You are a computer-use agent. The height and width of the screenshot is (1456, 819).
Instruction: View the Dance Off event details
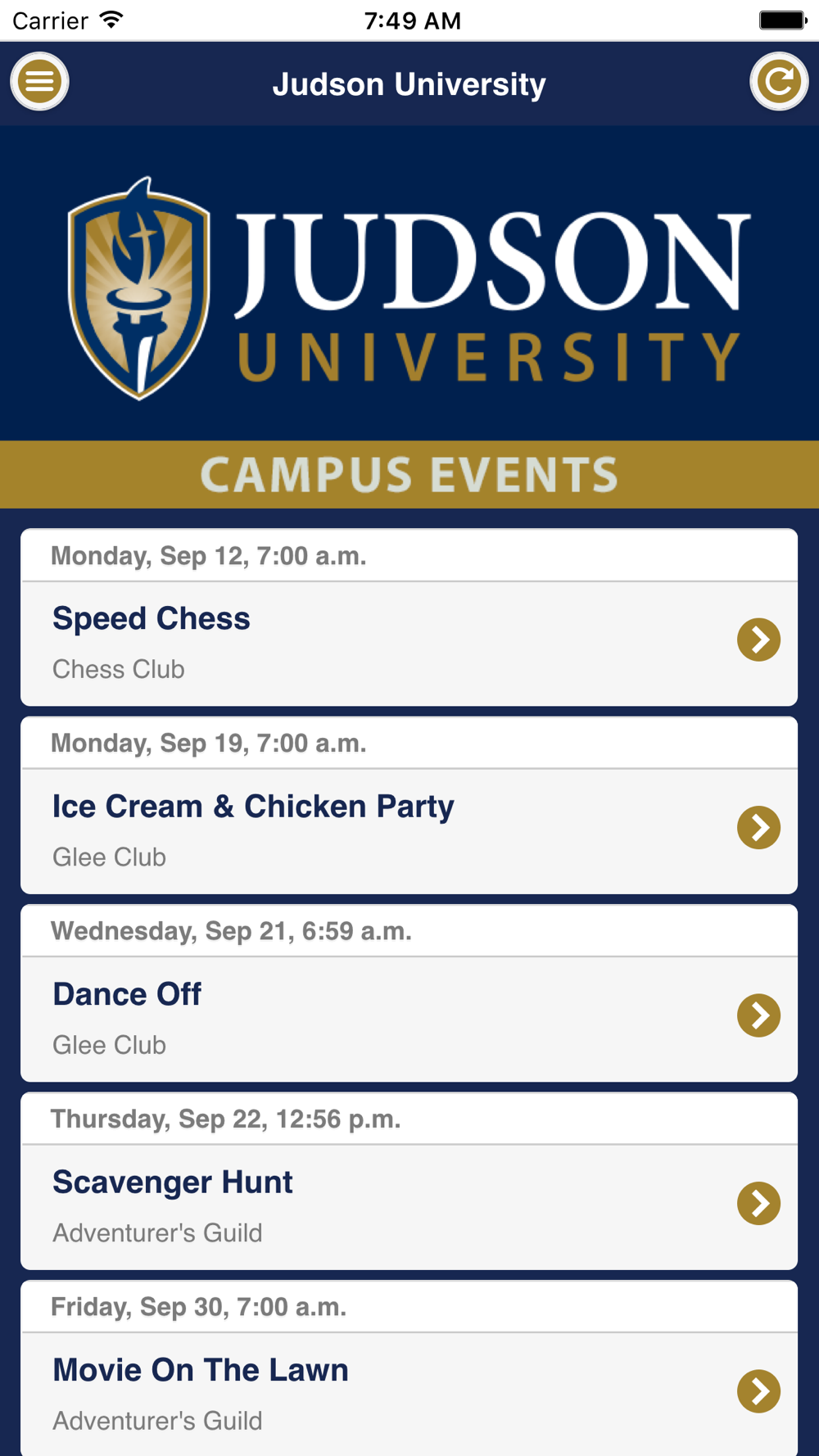[409, 1019]
